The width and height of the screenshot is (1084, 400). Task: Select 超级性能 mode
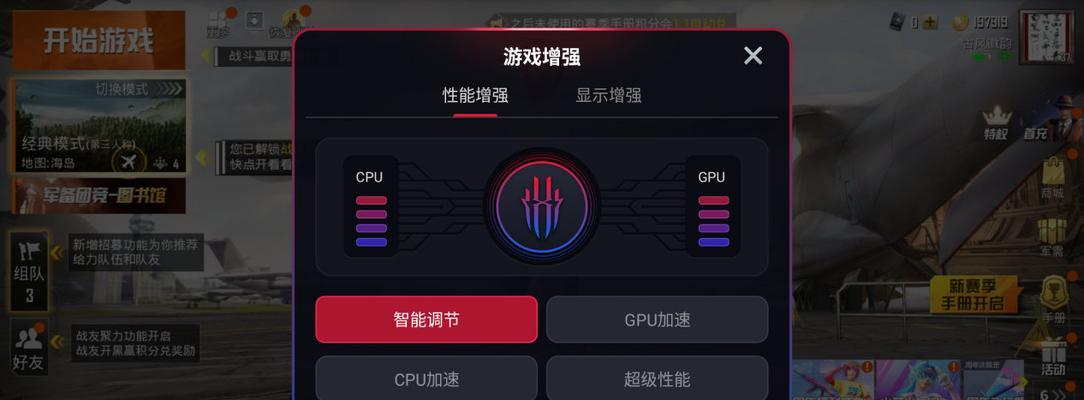[657, 379]
